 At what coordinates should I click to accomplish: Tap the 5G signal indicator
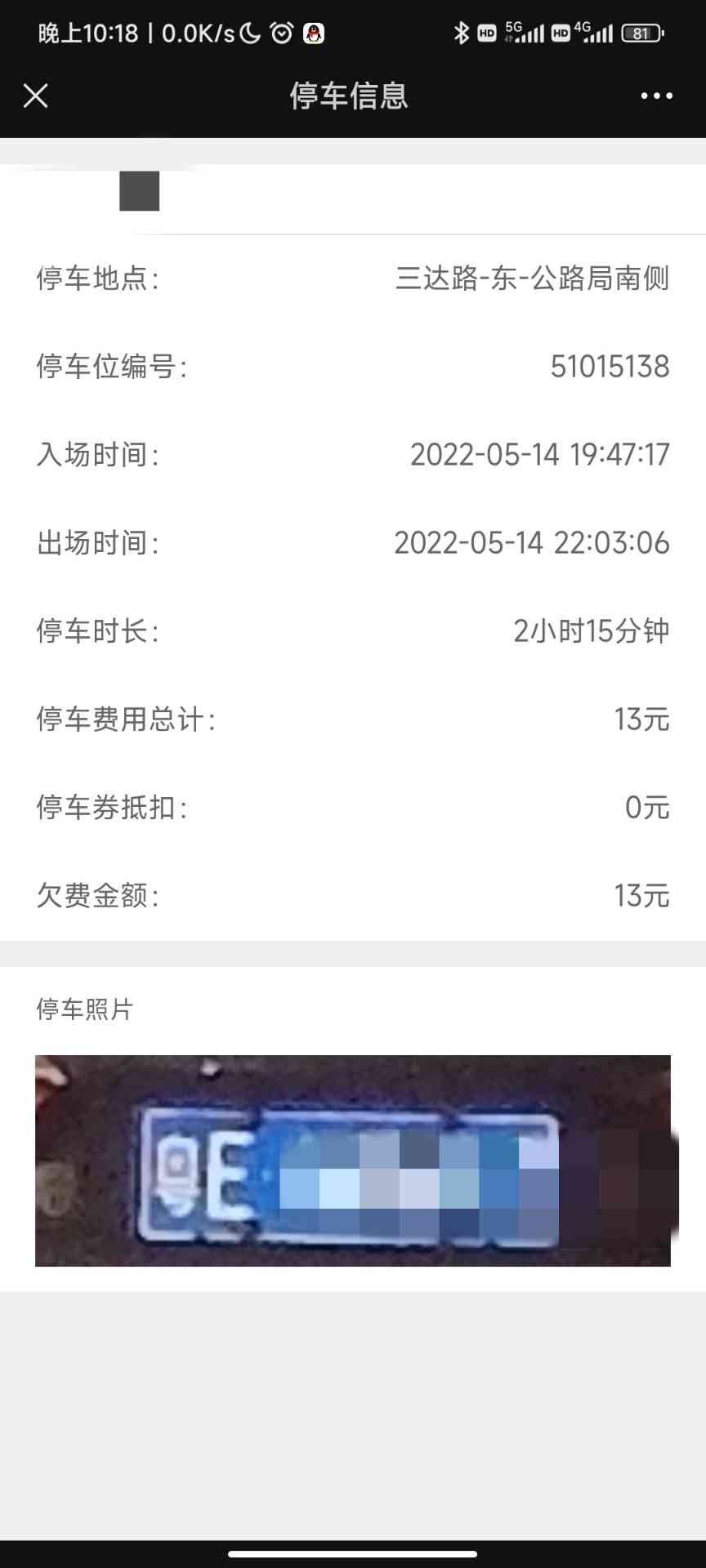click(521, 33)
